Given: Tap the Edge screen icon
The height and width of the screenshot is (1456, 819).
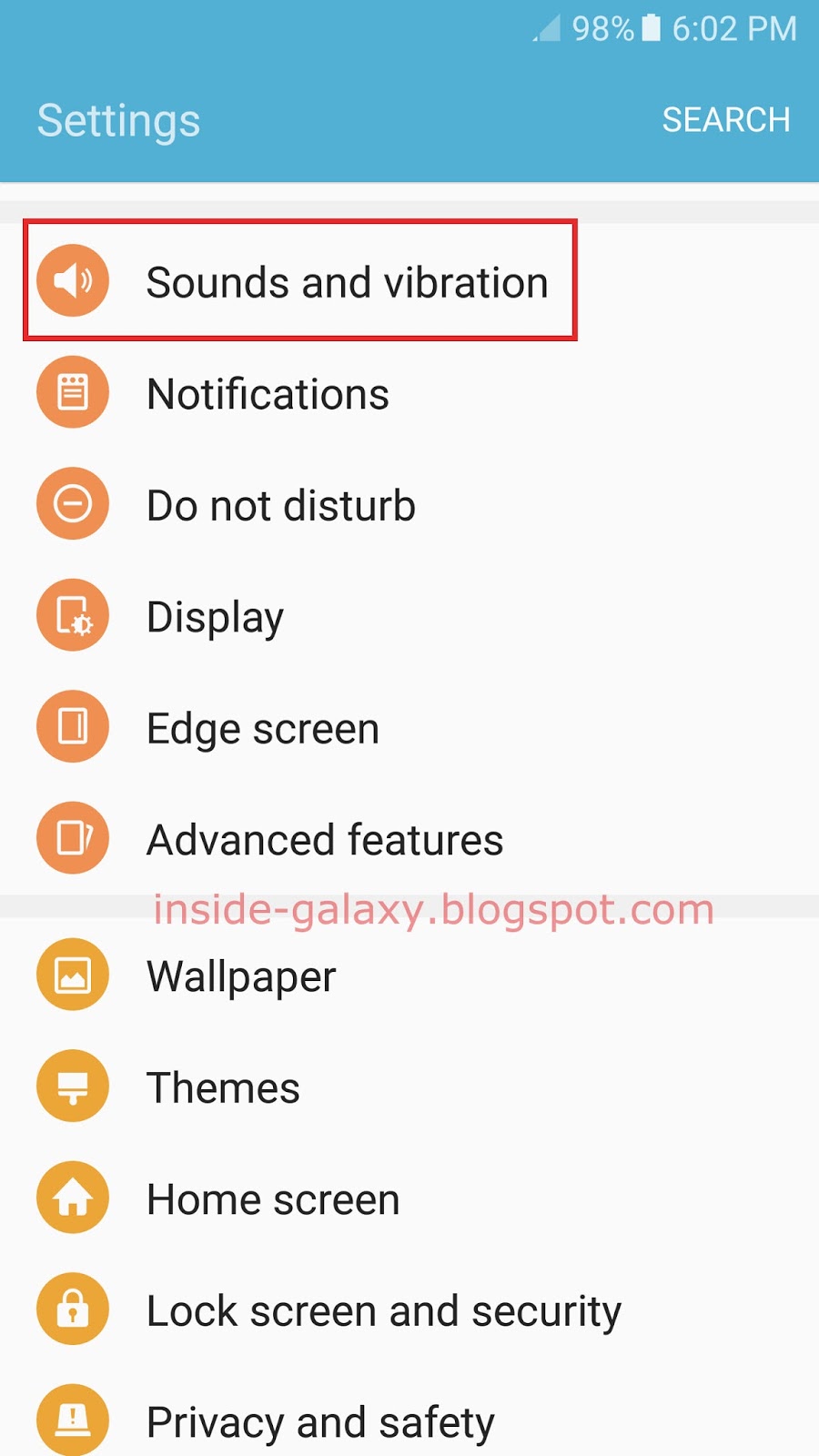Looking at the screenshot, I should (73, 726).
